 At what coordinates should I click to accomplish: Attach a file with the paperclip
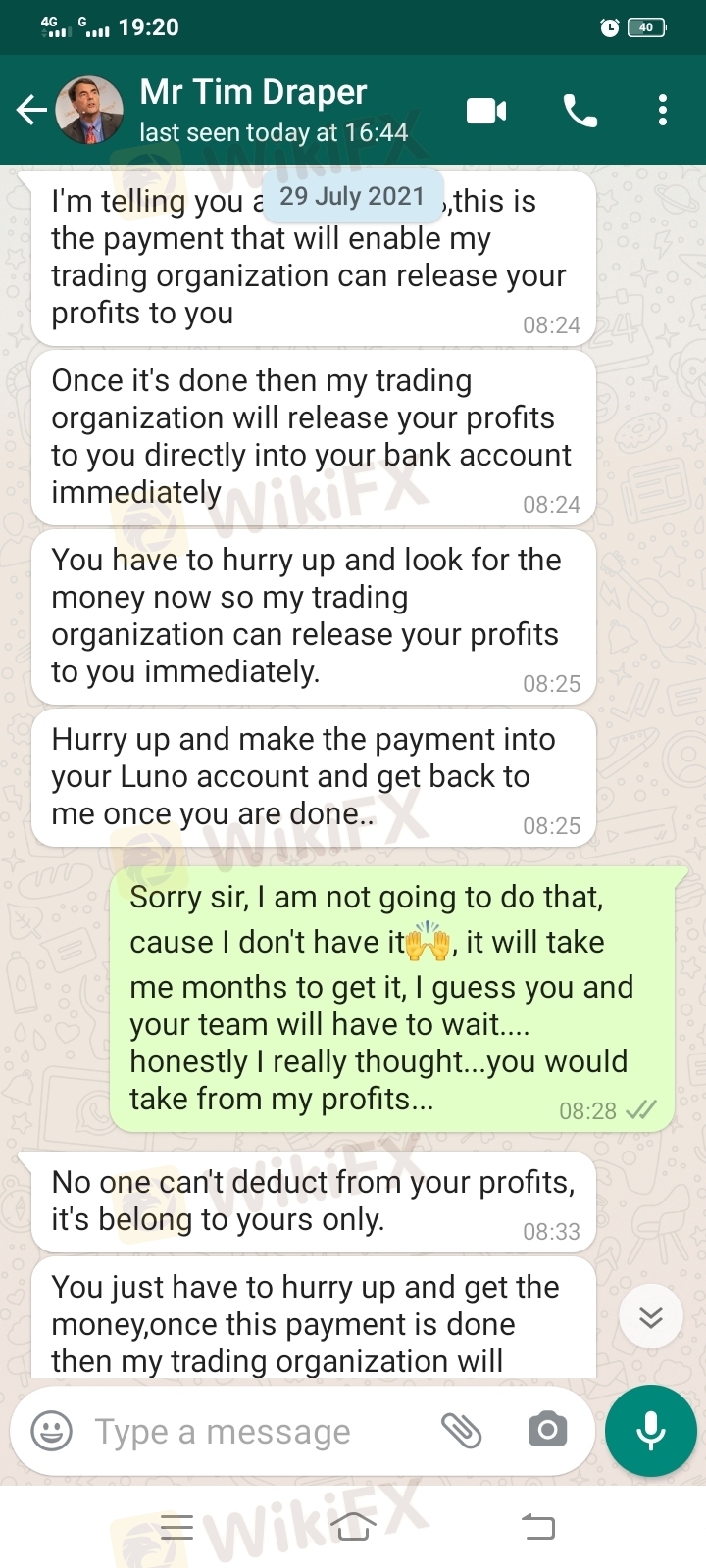click(461, 1431)
